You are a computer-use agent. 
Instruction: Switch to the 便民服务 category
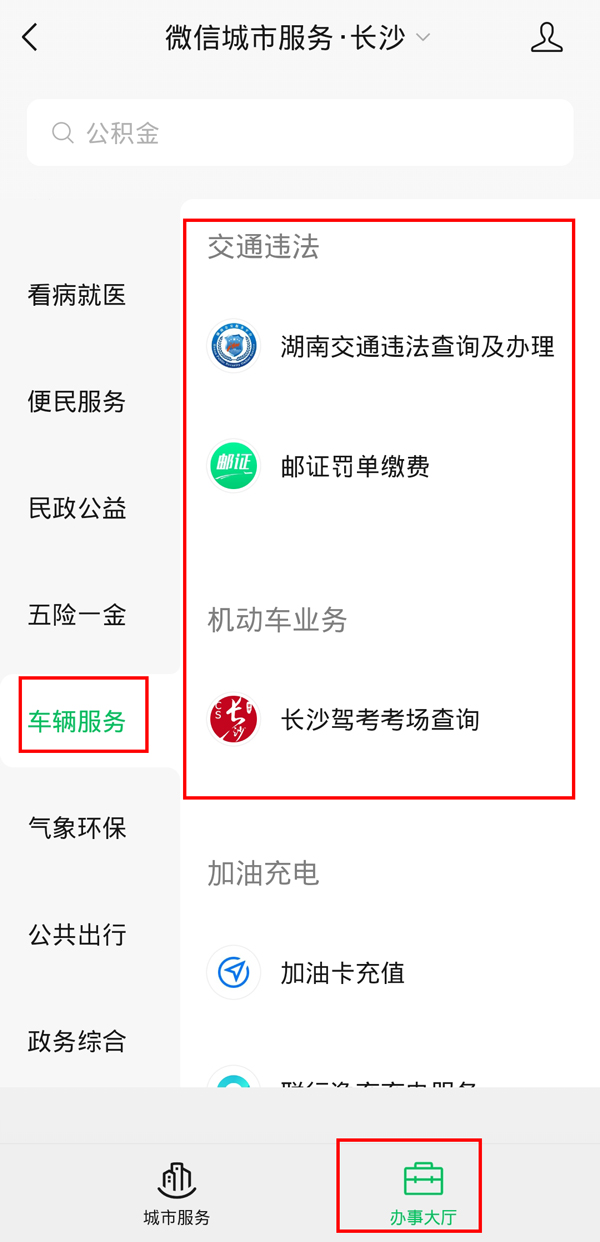coord(77,402)
